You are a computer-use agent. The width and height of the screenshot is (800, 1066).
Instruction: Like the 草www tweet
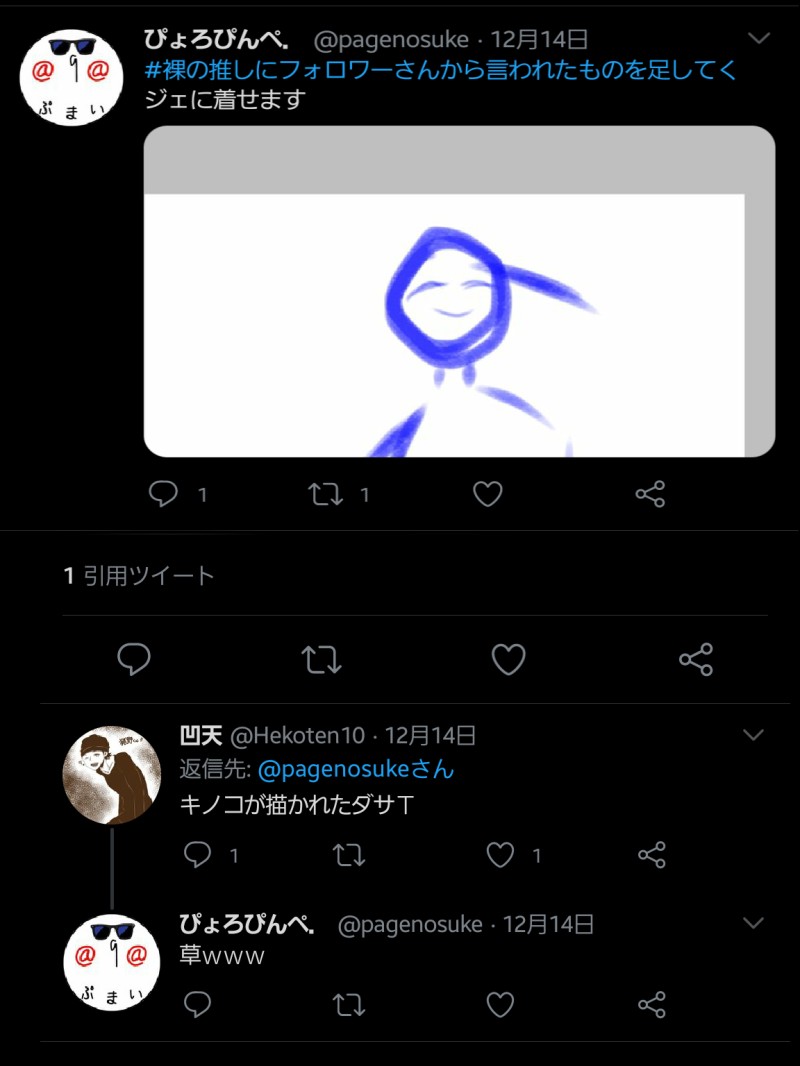pos(500,1004)
